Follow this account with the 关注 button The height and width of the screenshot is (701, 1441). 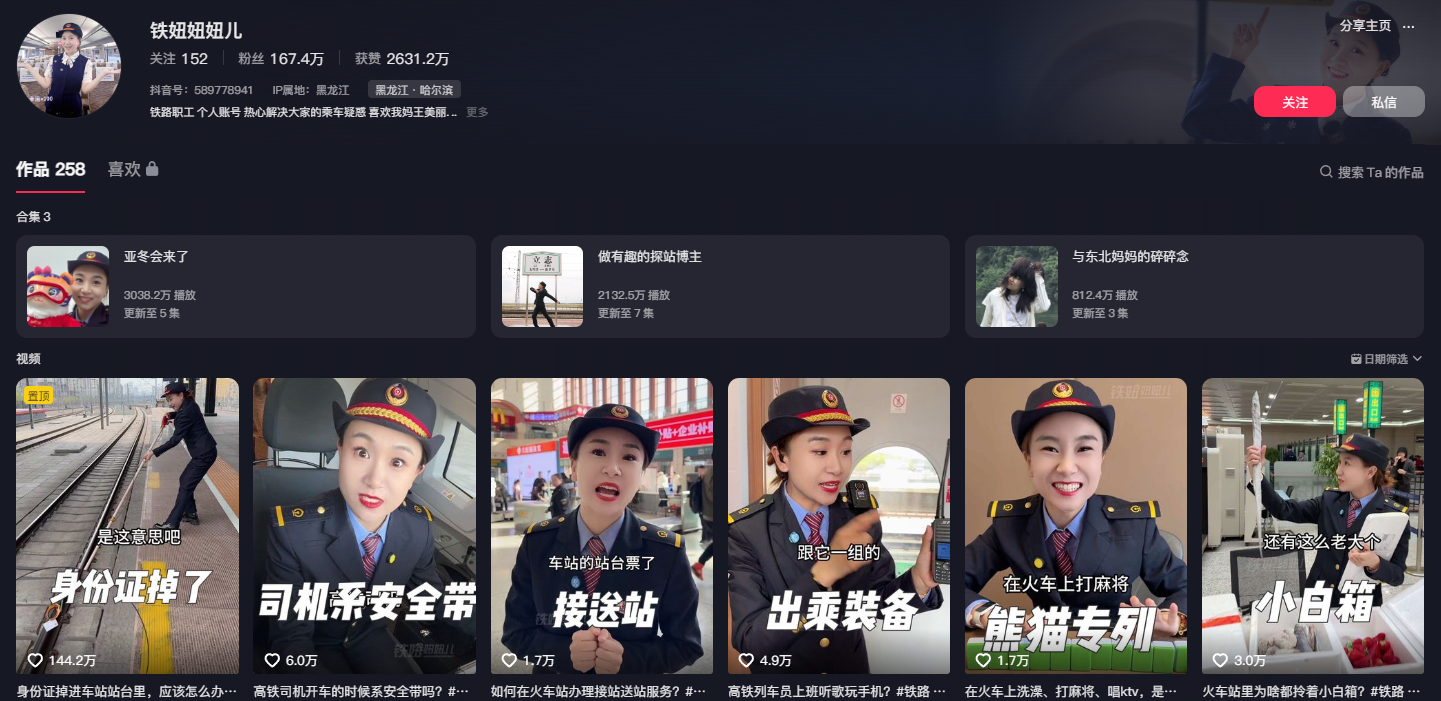click(x=1294, y=102)
